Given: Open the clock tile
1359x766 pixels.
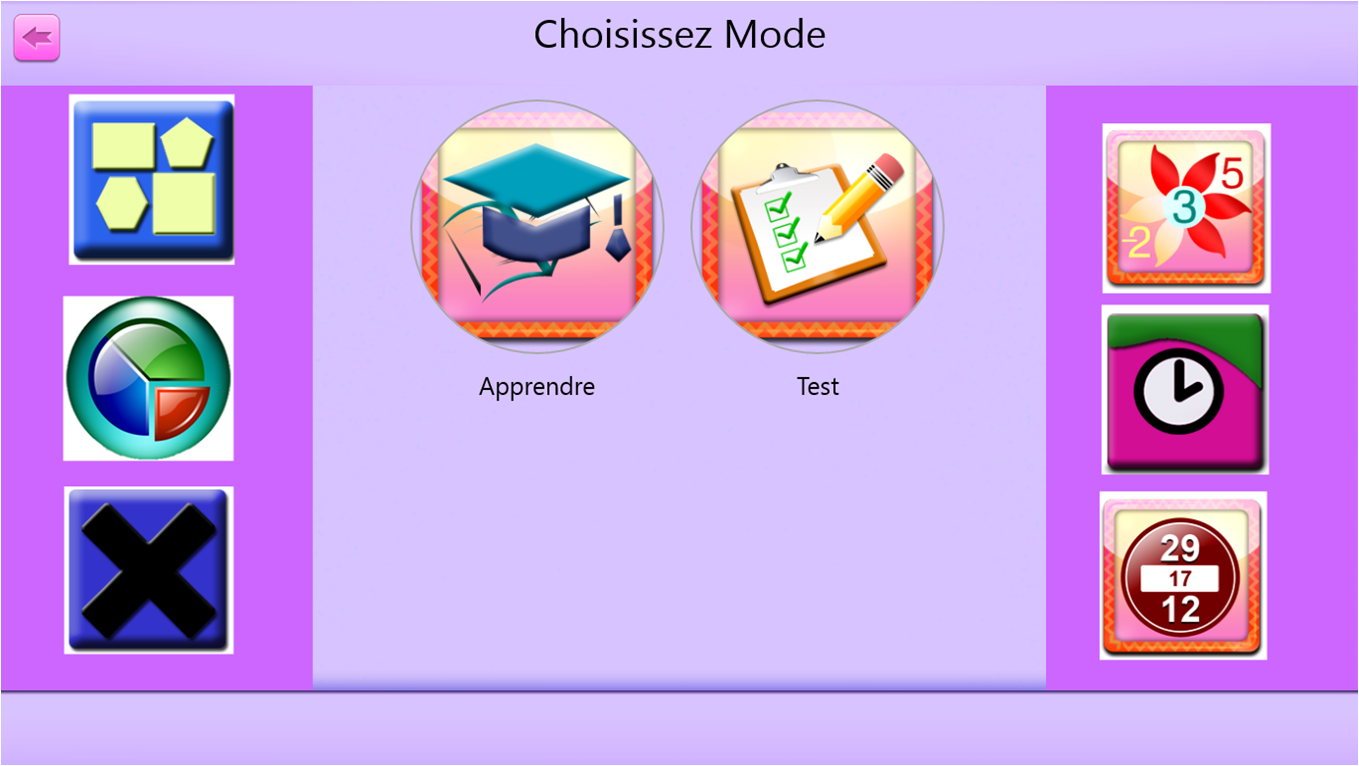Looking at the screenshot, I should point(1185,390).
